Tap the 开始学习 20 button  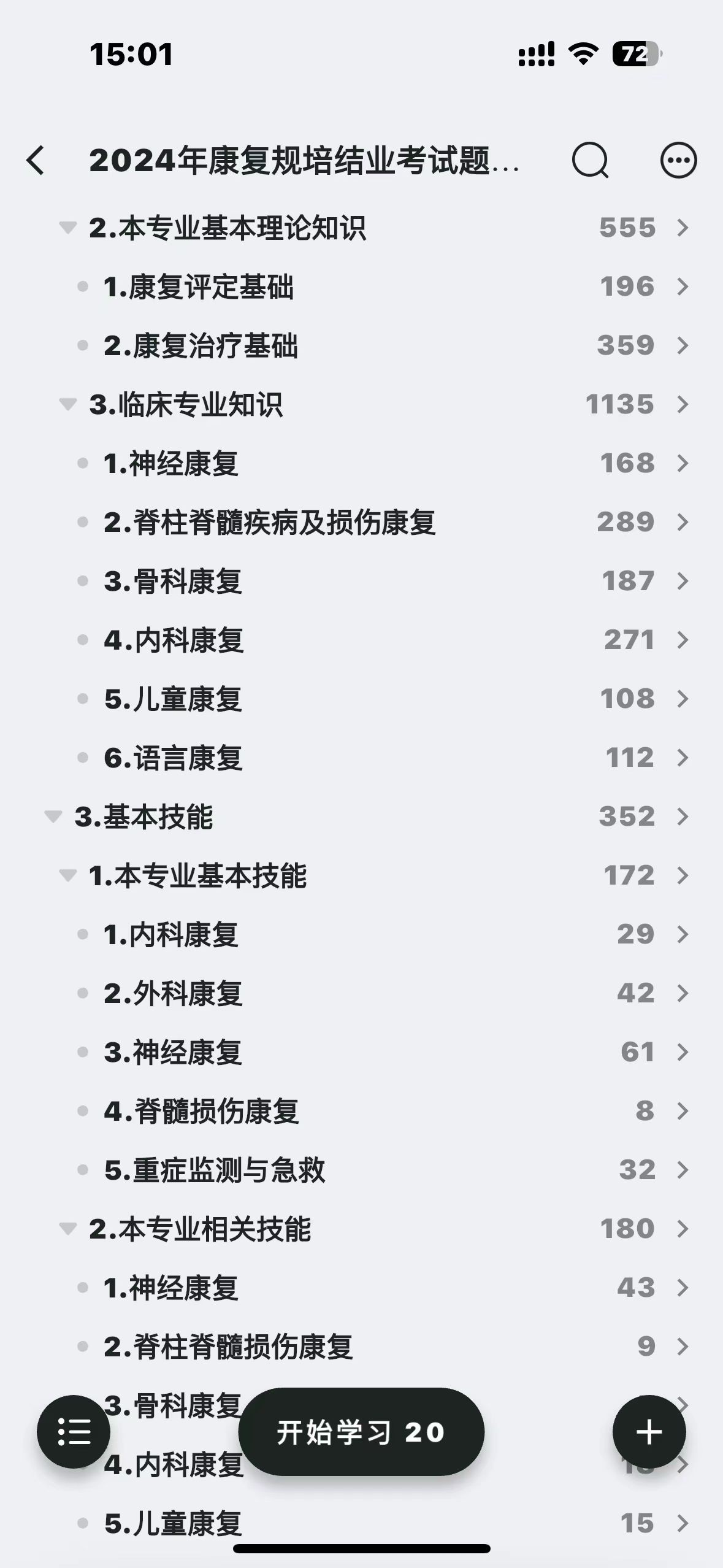[361, 1432]
